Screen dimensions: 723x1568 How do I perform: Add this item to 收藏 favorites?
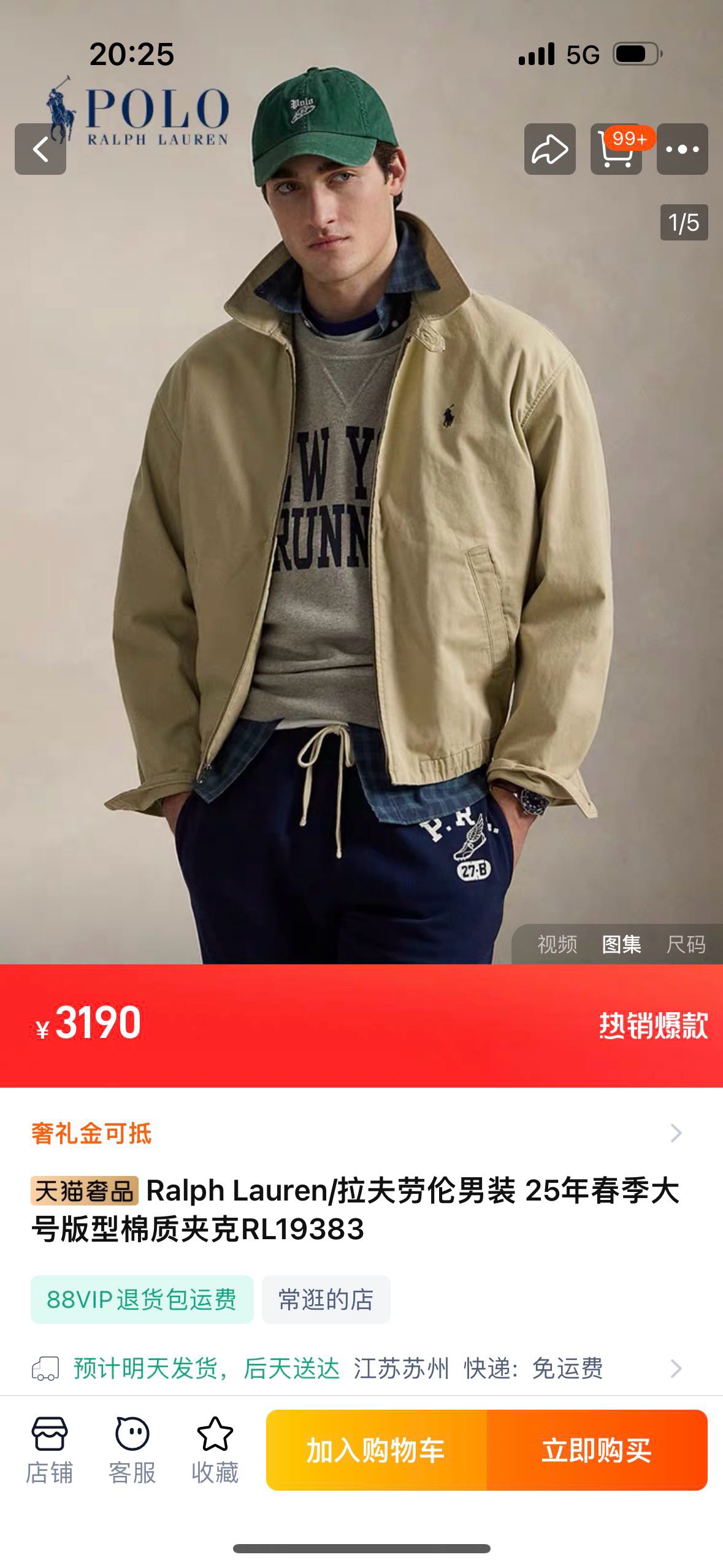(215, 1450)
